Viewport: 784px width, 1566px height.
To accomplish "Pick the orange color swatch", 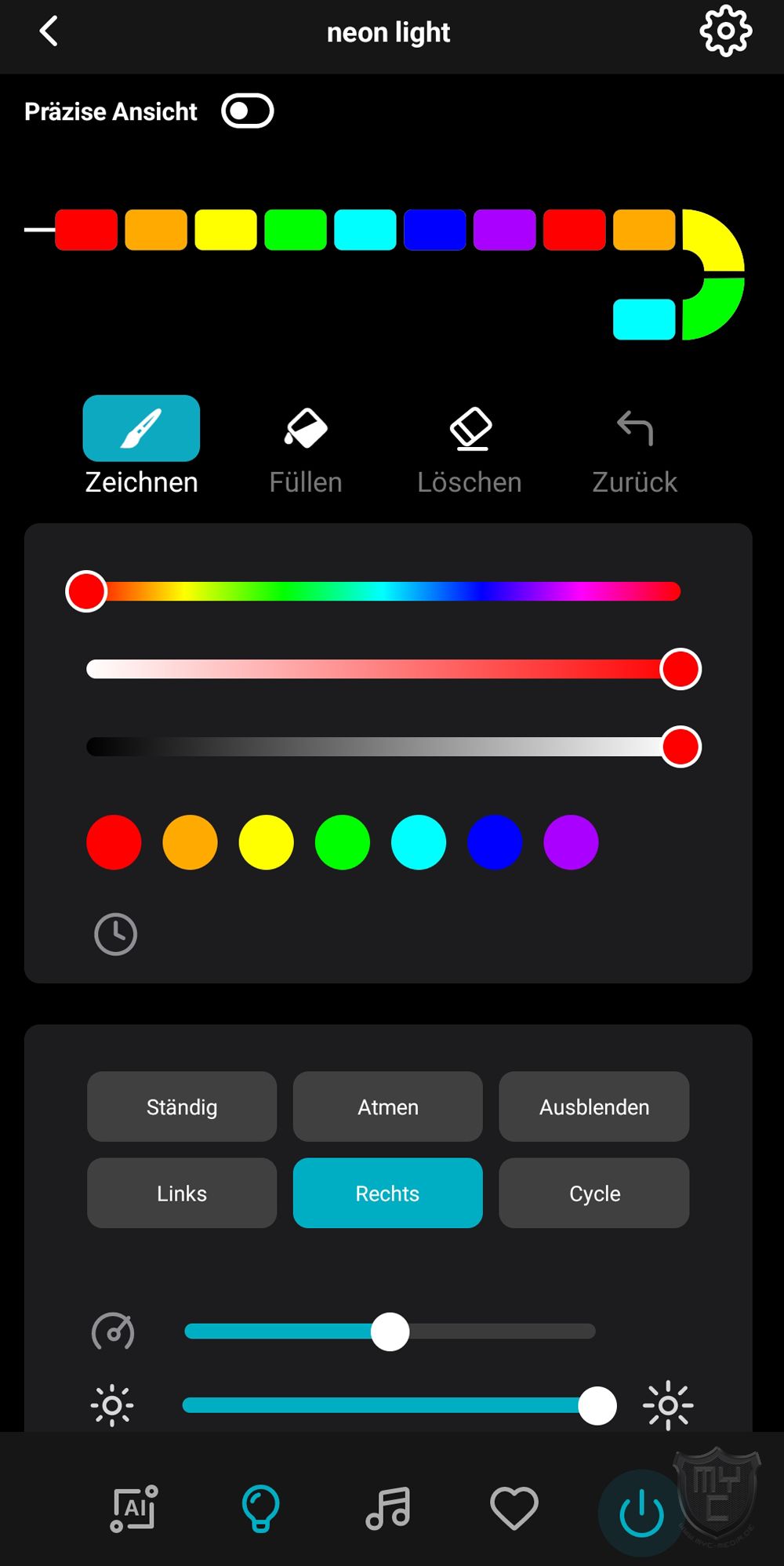I will coord(190,842).
